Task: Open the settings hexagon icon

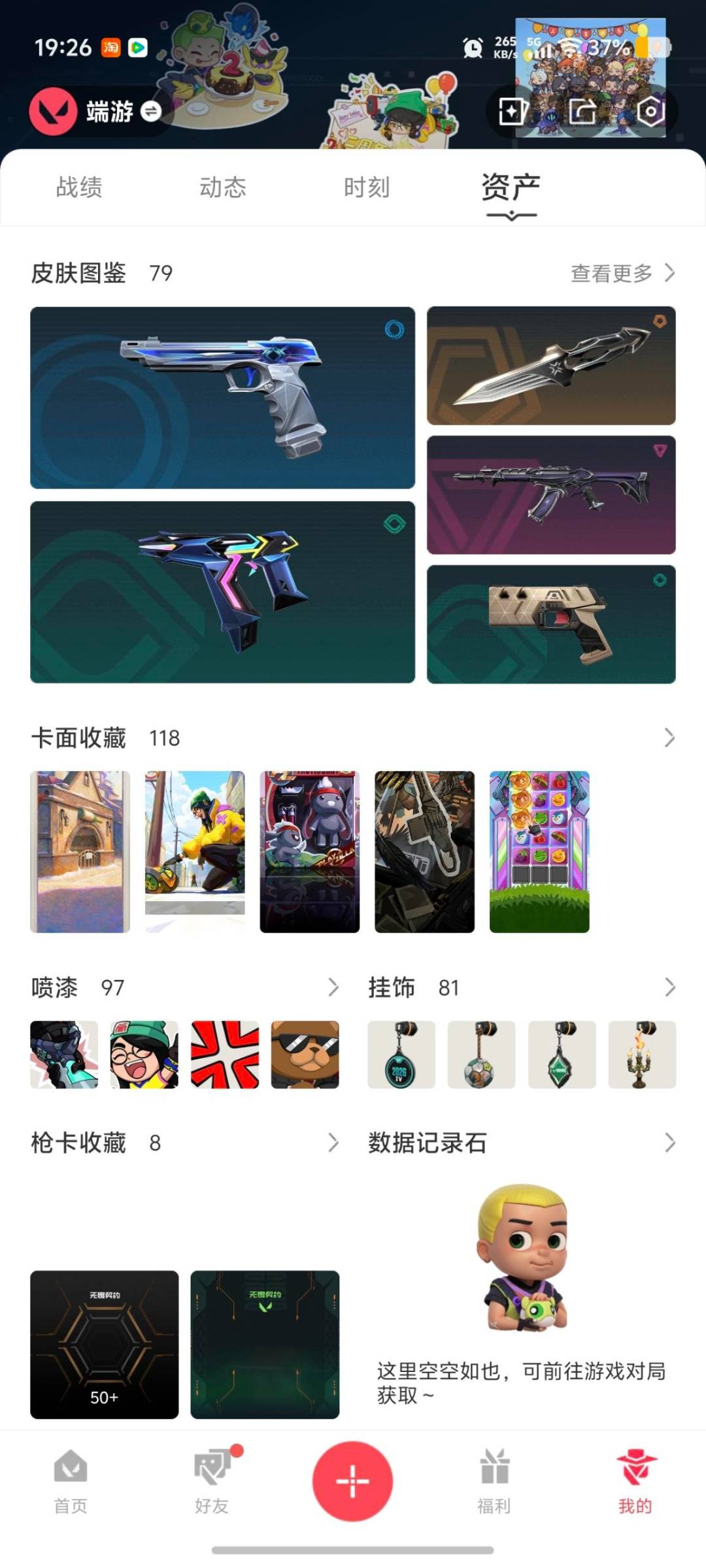Action: click(x=651, y=112)
